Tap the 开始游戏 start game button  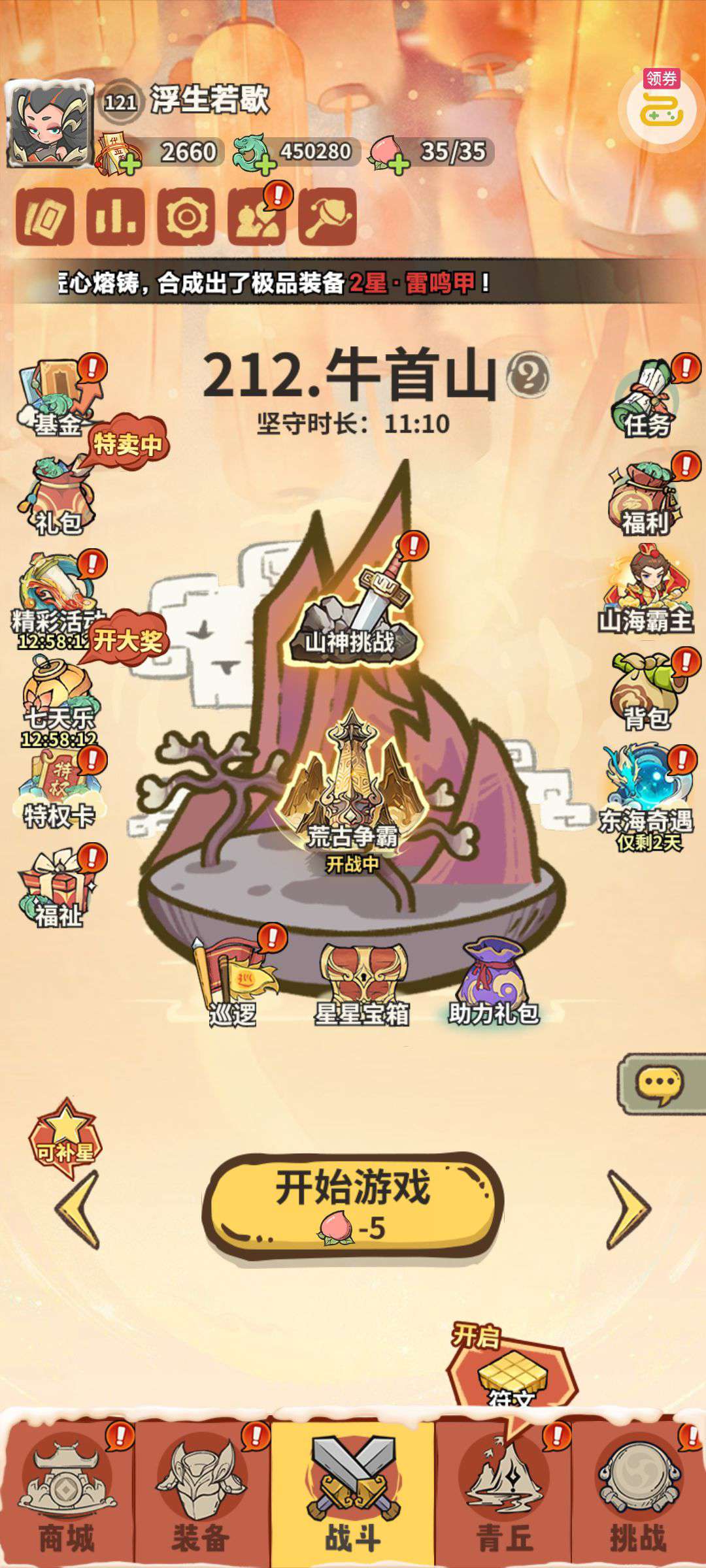click(353, 1204)
